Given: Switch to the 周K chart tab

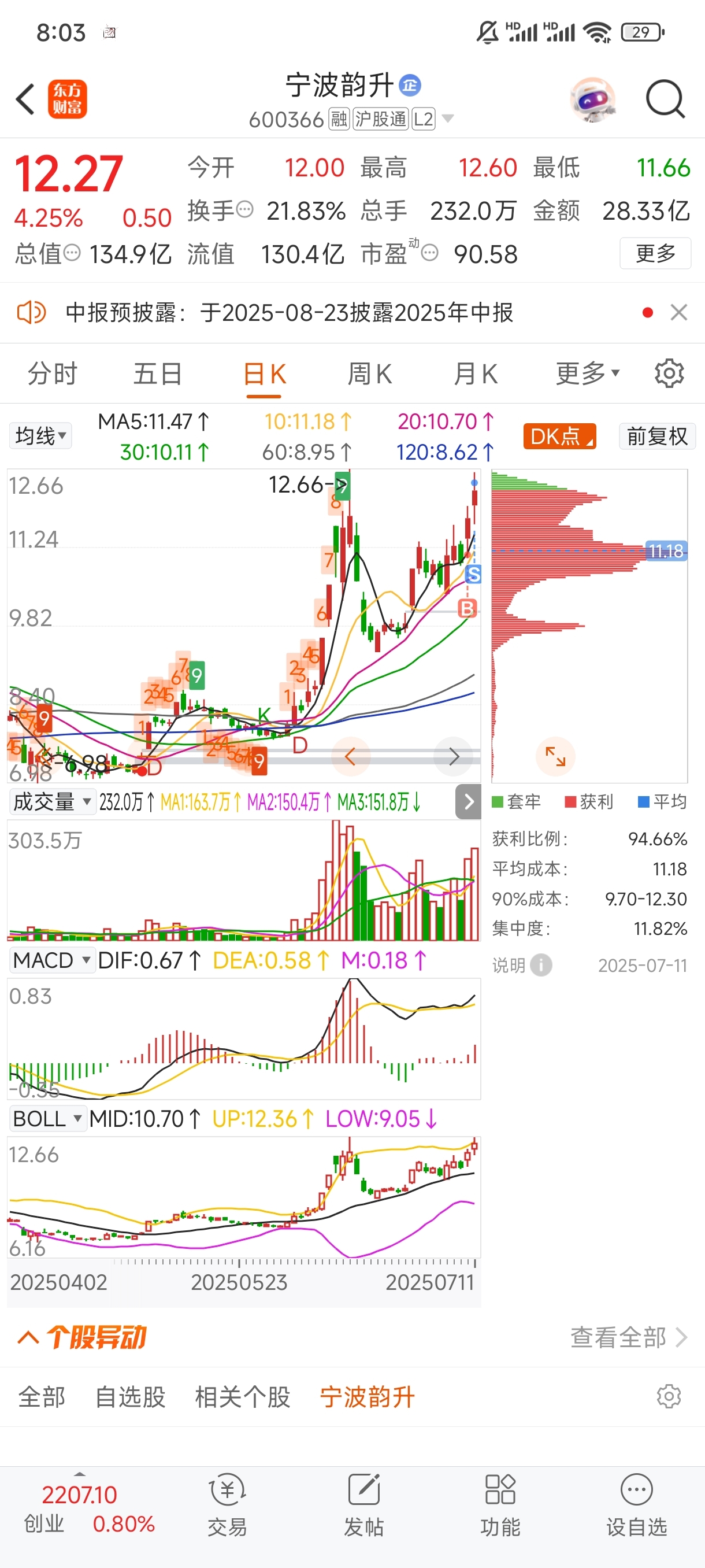Looking at the screenshot, I should pos(369,373).
